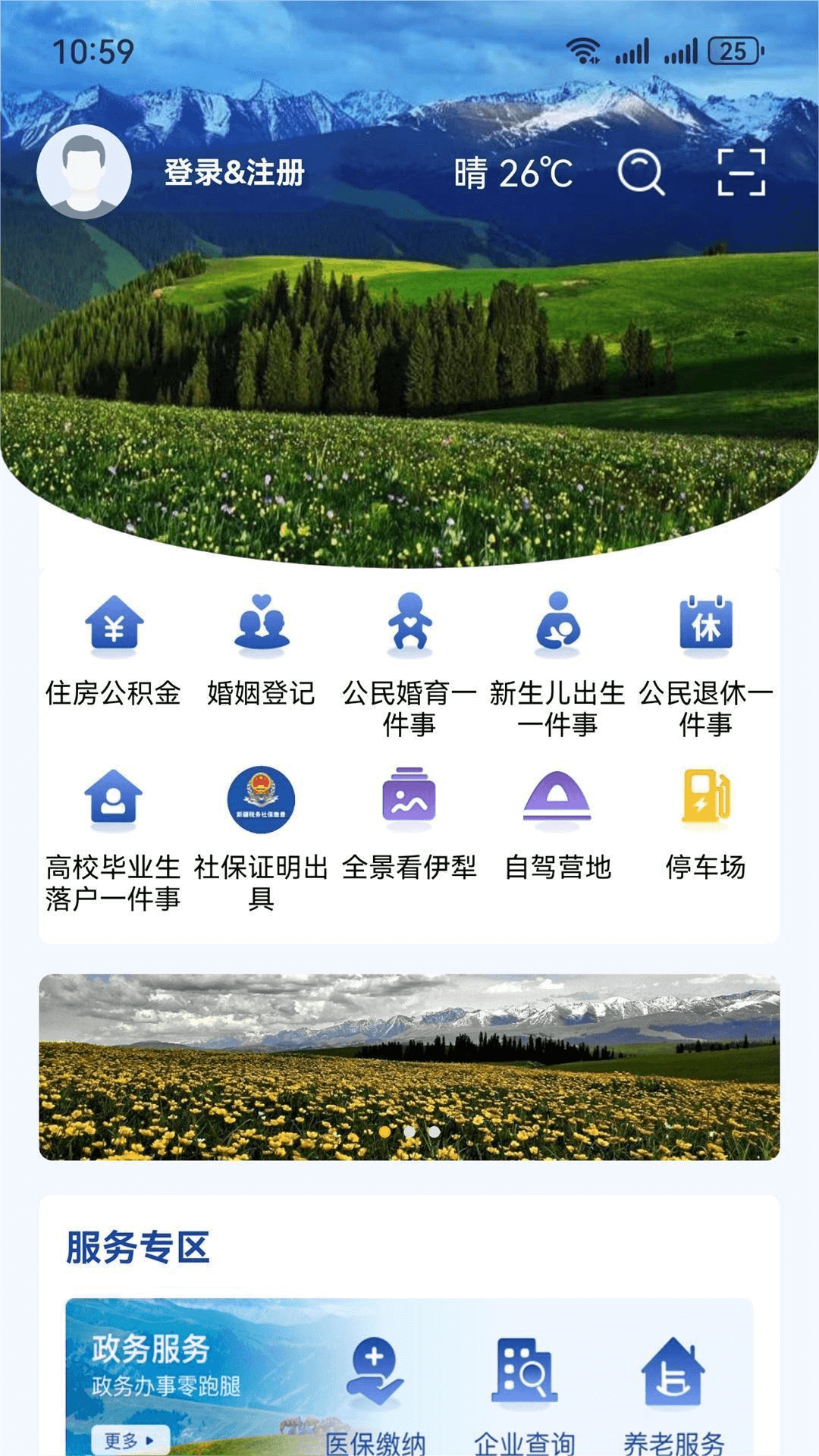
Task: Tap the profile avatar
Action: (x=84, y=172)
